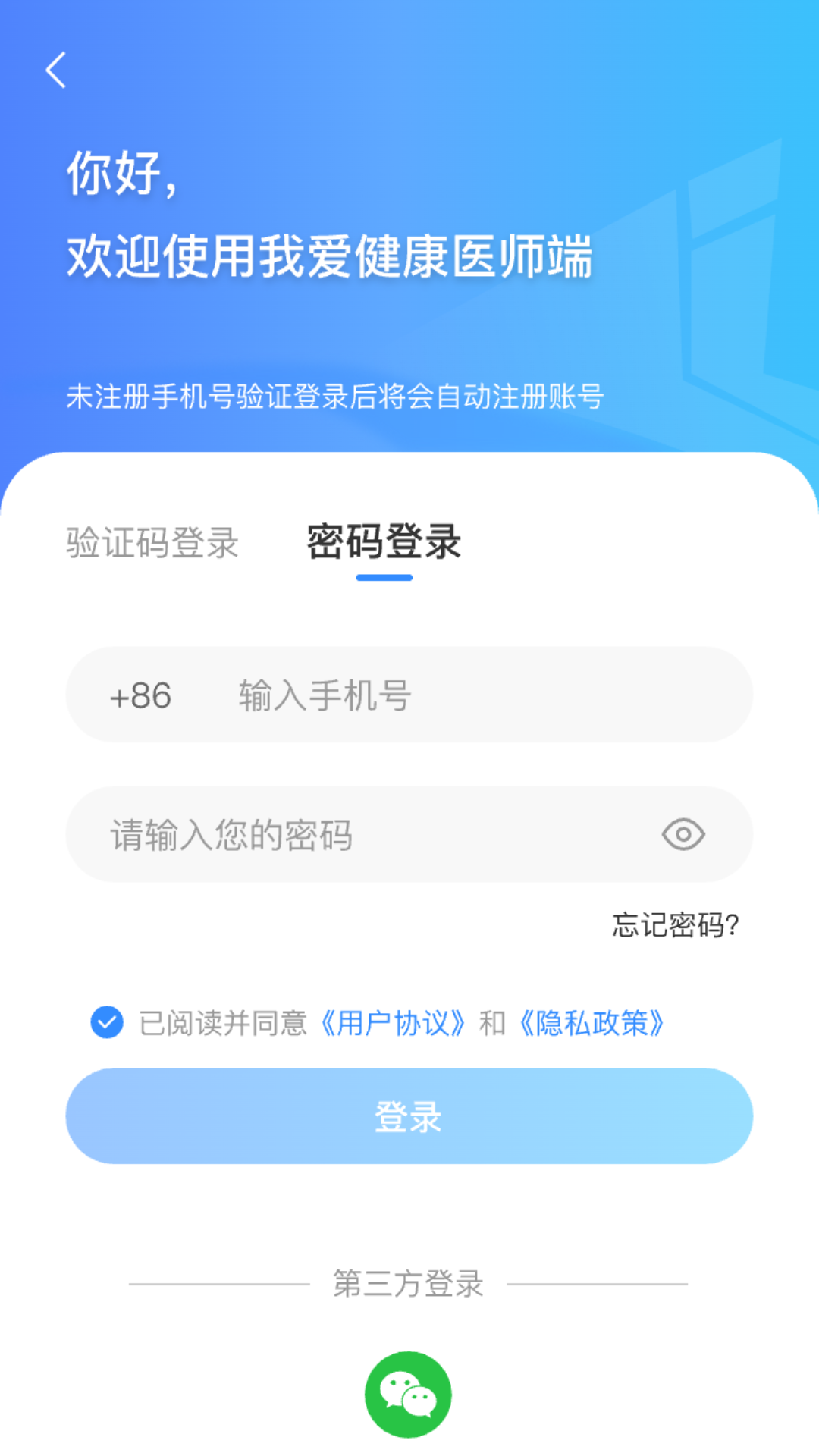Select the blue underline under 密码登录

(384, 576)
